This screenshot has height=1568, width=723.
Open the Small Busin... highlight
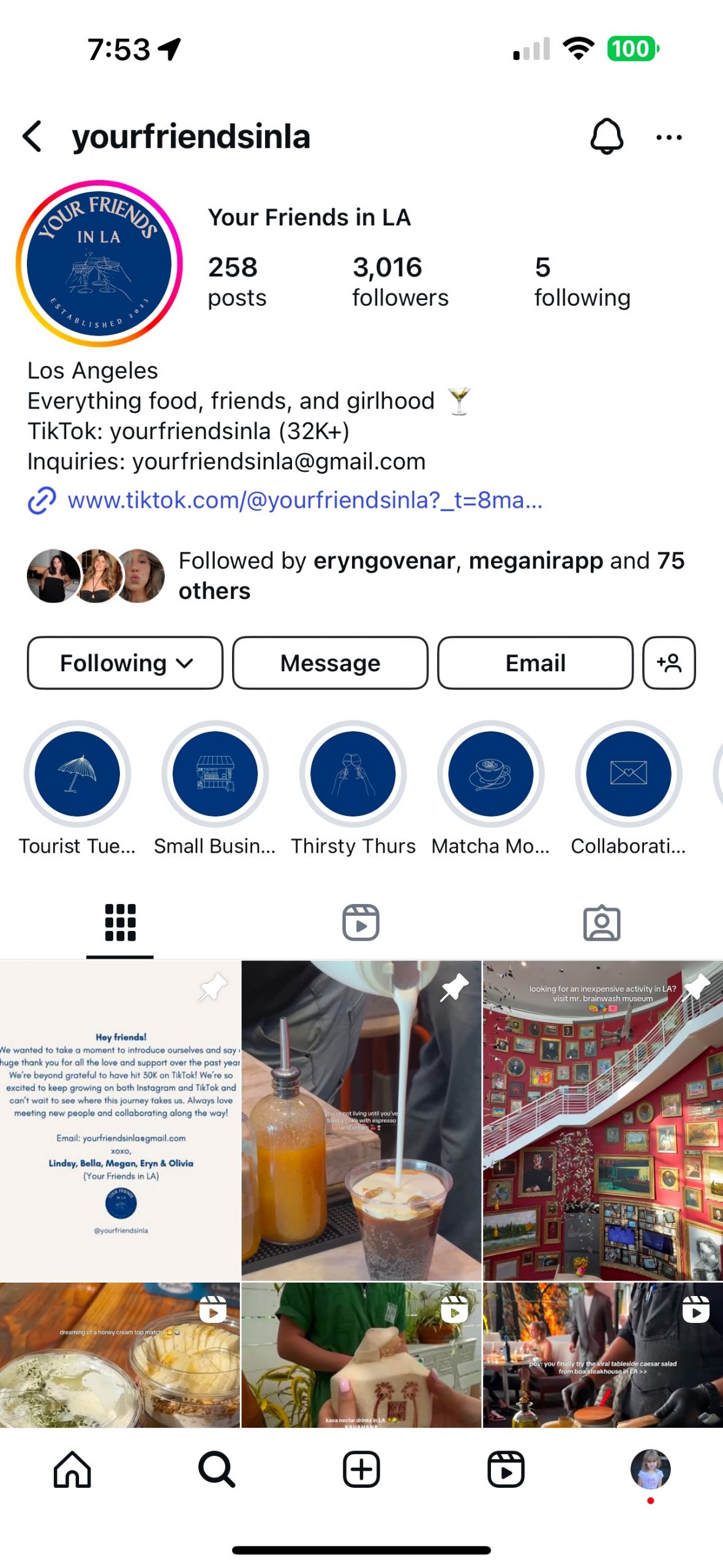point(215,774)
